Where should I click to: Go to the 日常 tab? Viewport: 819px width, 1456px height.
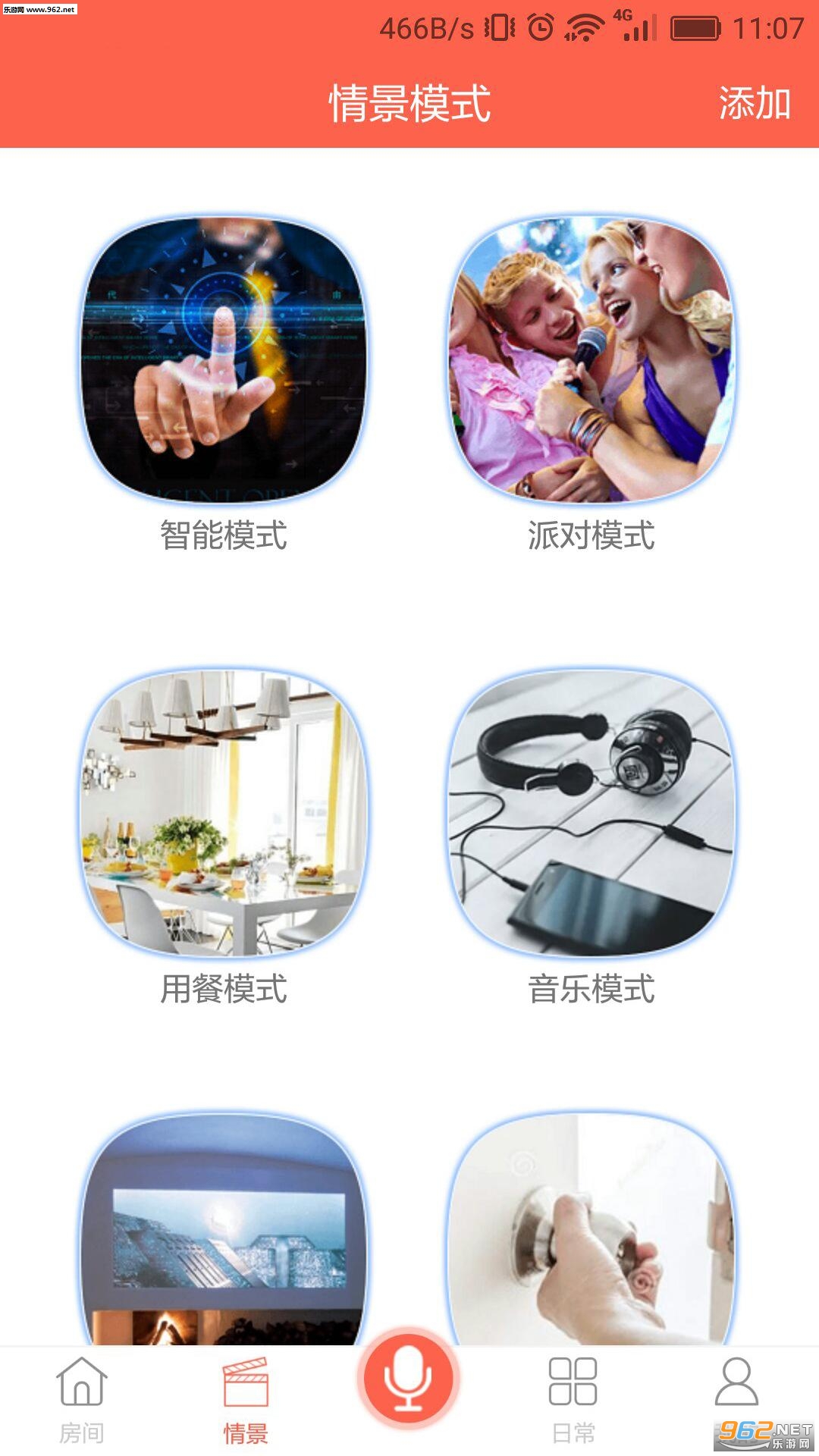tap(573, 1400)
